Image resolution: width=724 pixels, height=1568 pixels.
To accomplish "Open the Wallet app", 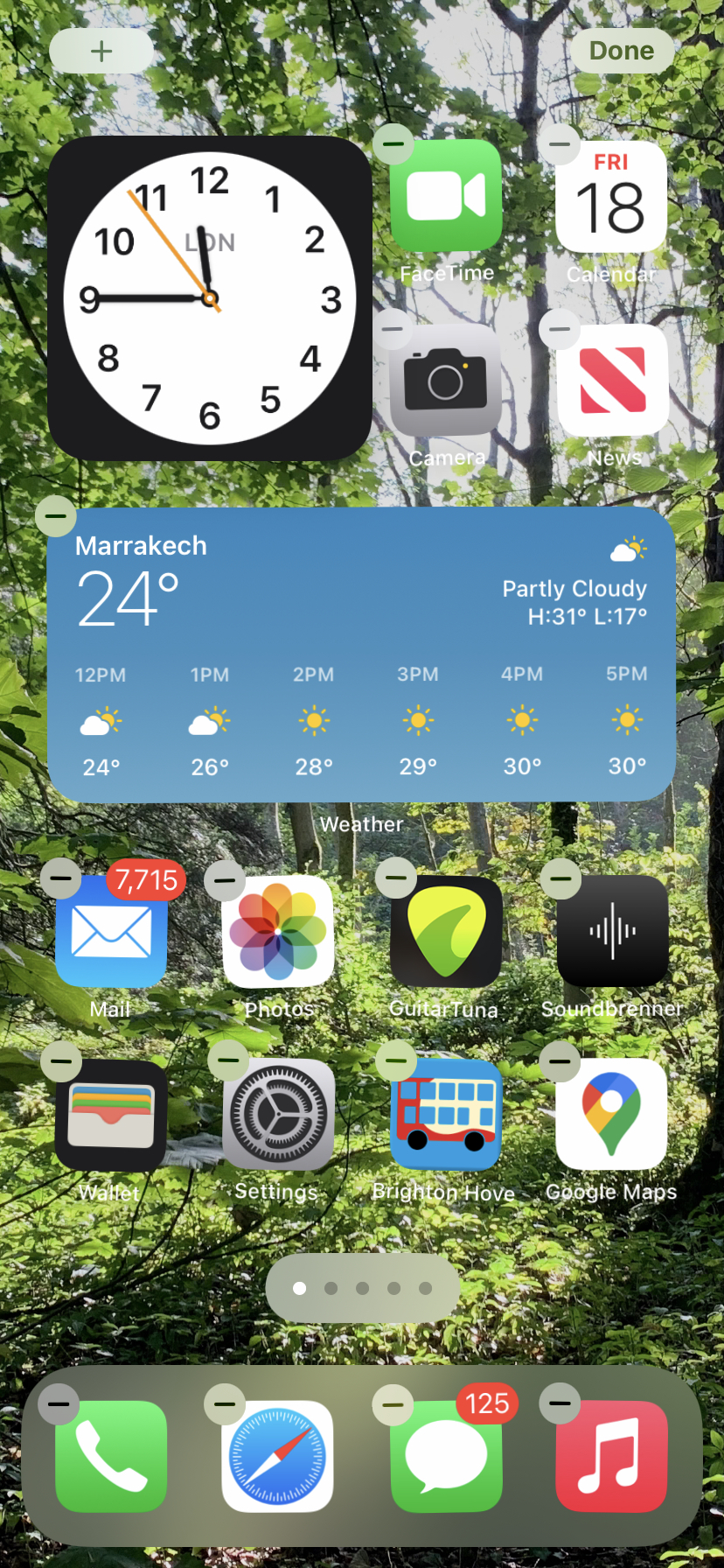I will coord(111,1116).
